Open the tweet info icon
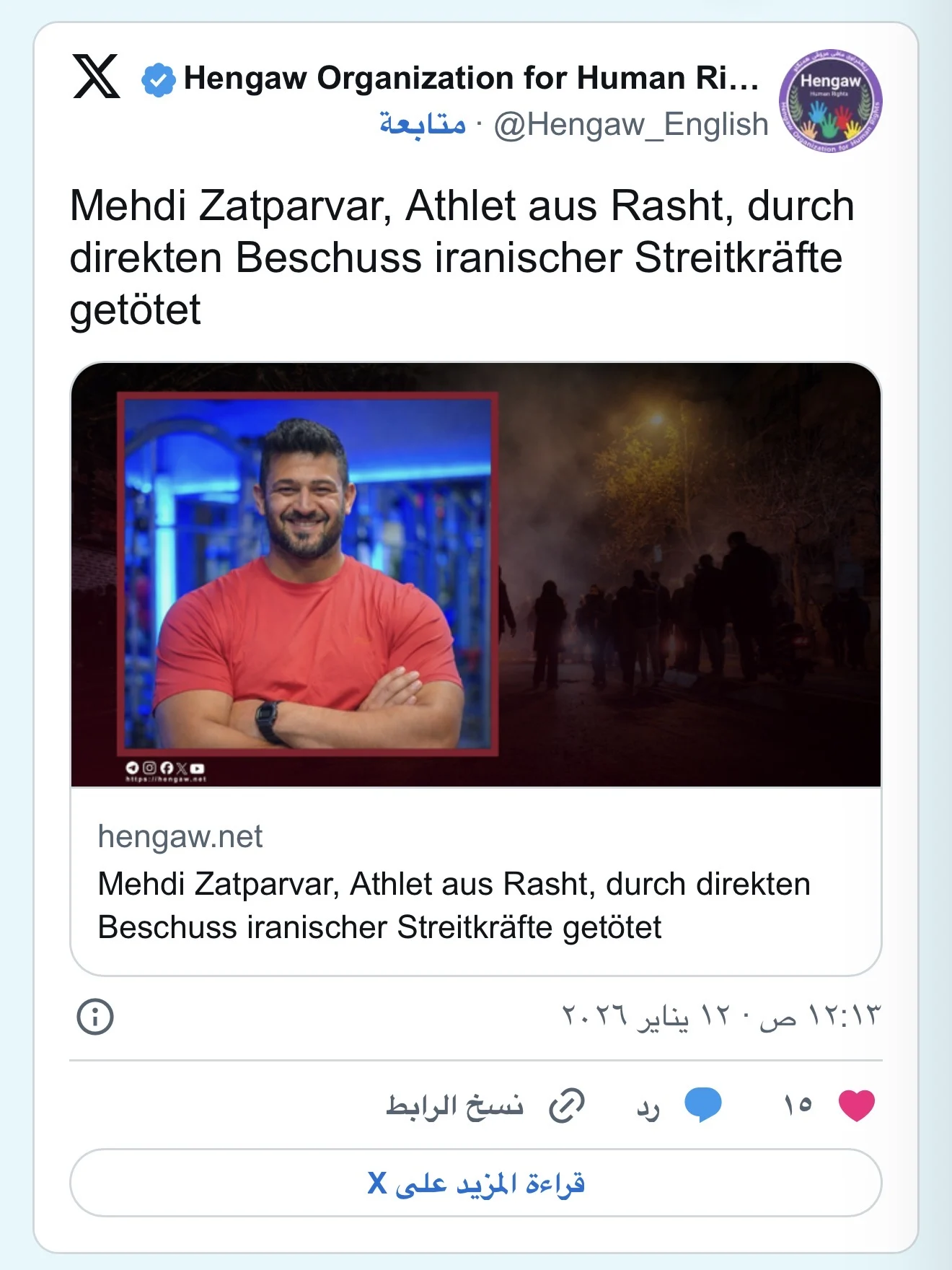The width and height of the screenshot is (952, 1270). (x=95, y=1017)
